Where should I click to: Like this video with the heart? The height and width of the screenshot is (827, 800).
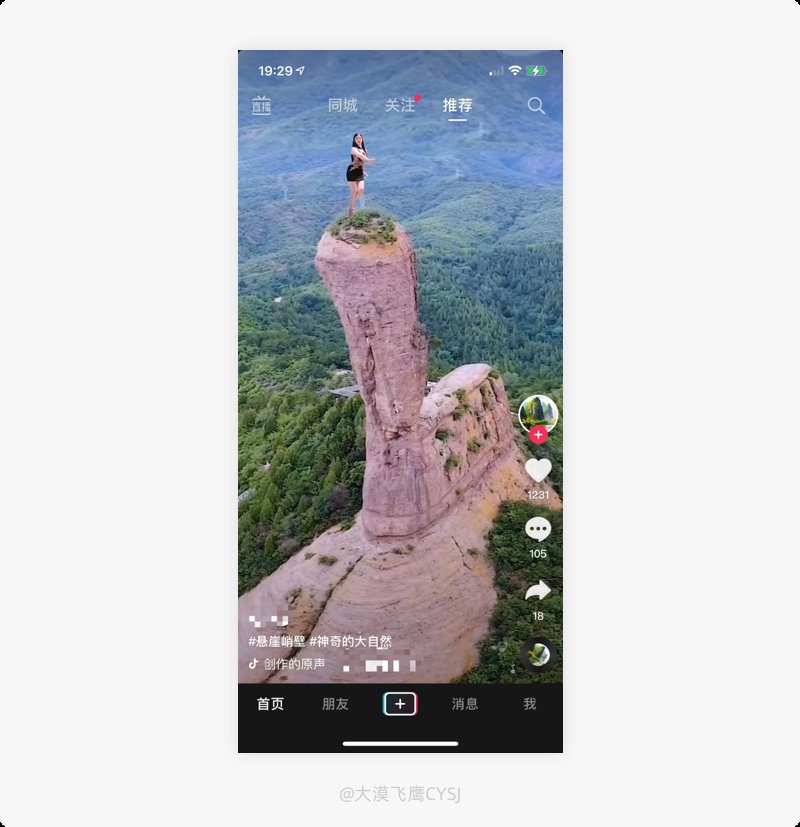[x=538, y=470]
